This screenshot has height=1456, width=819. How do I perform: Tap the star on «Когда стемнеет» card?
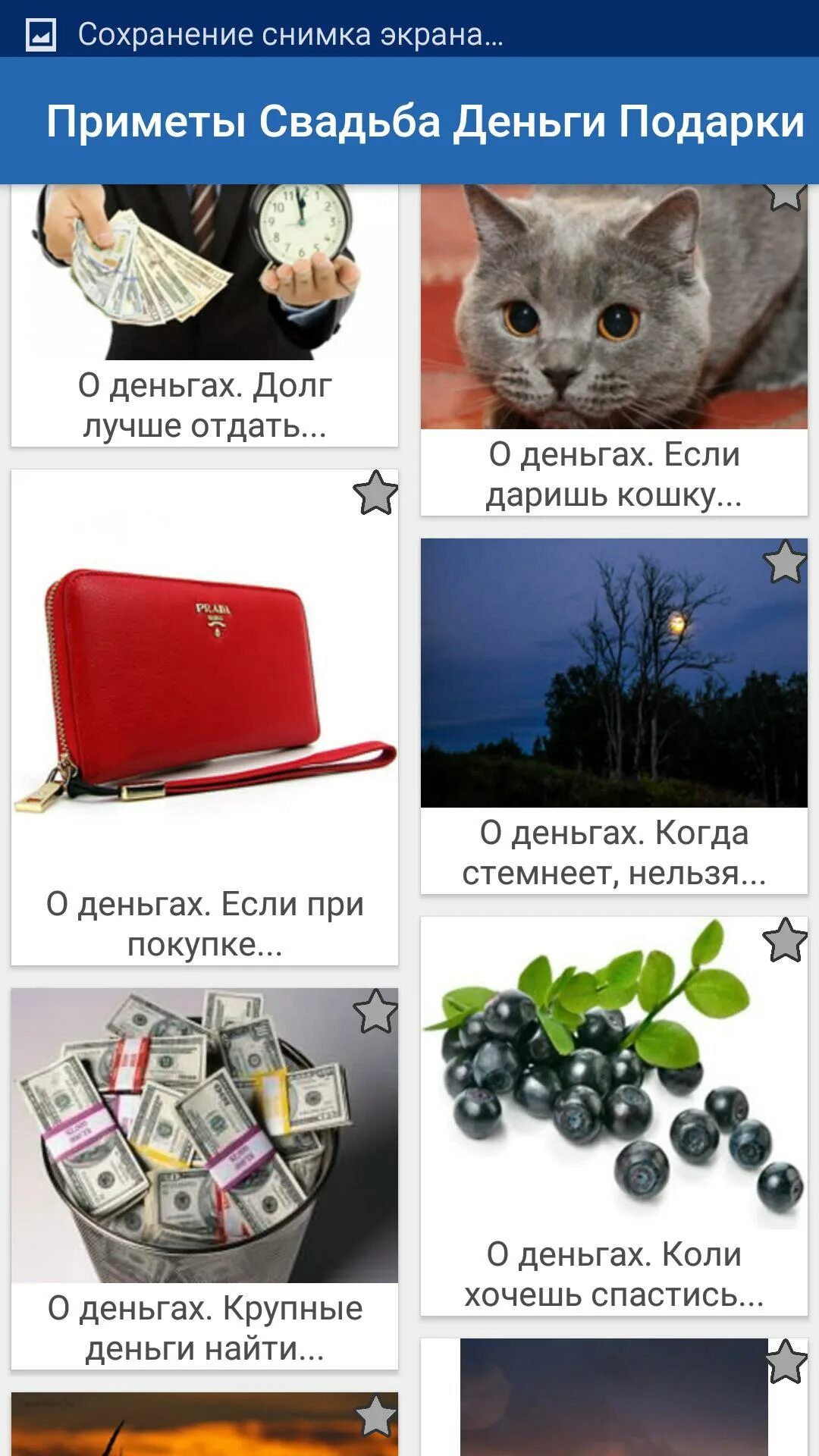[x=785, y=562]
